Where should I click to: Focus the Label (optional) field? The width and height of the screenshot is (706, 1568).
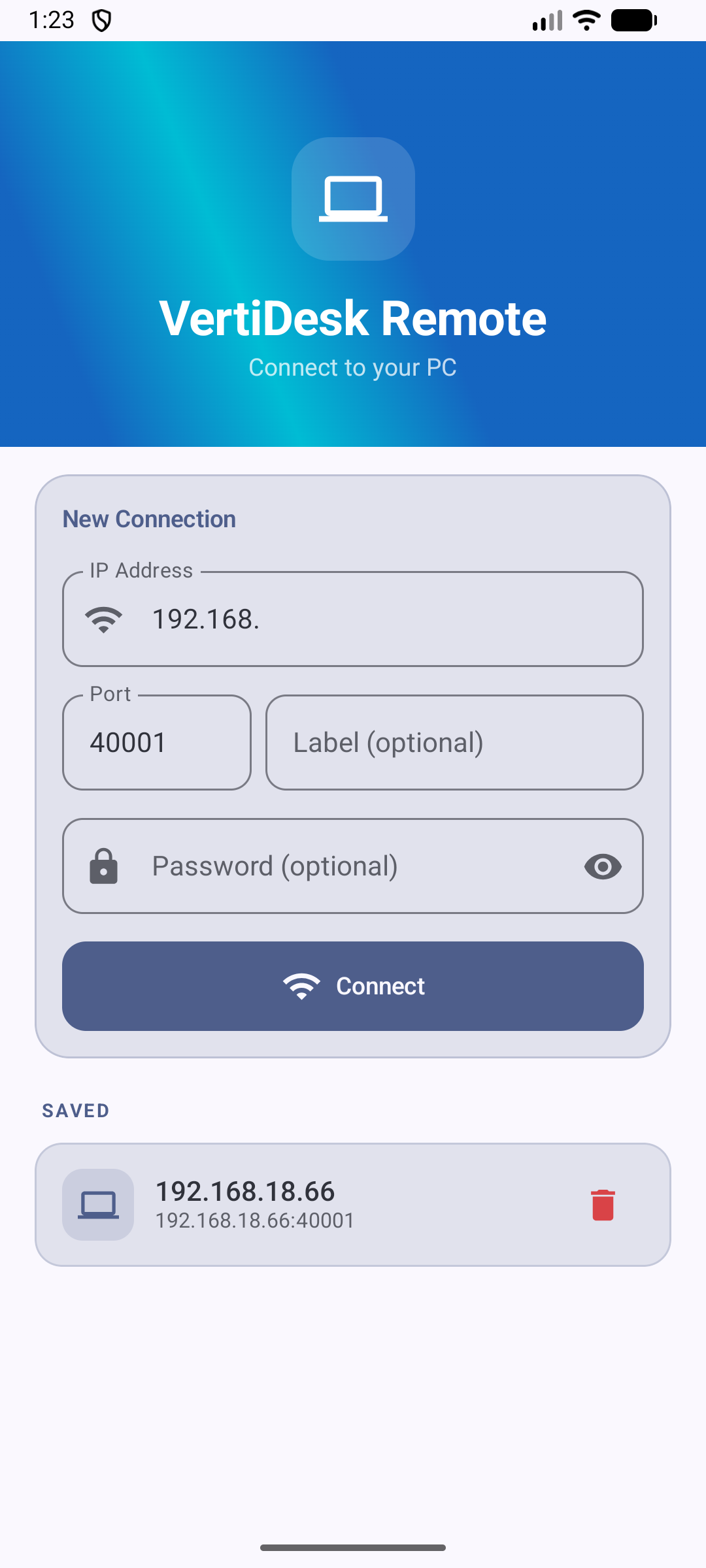point(454,743)
